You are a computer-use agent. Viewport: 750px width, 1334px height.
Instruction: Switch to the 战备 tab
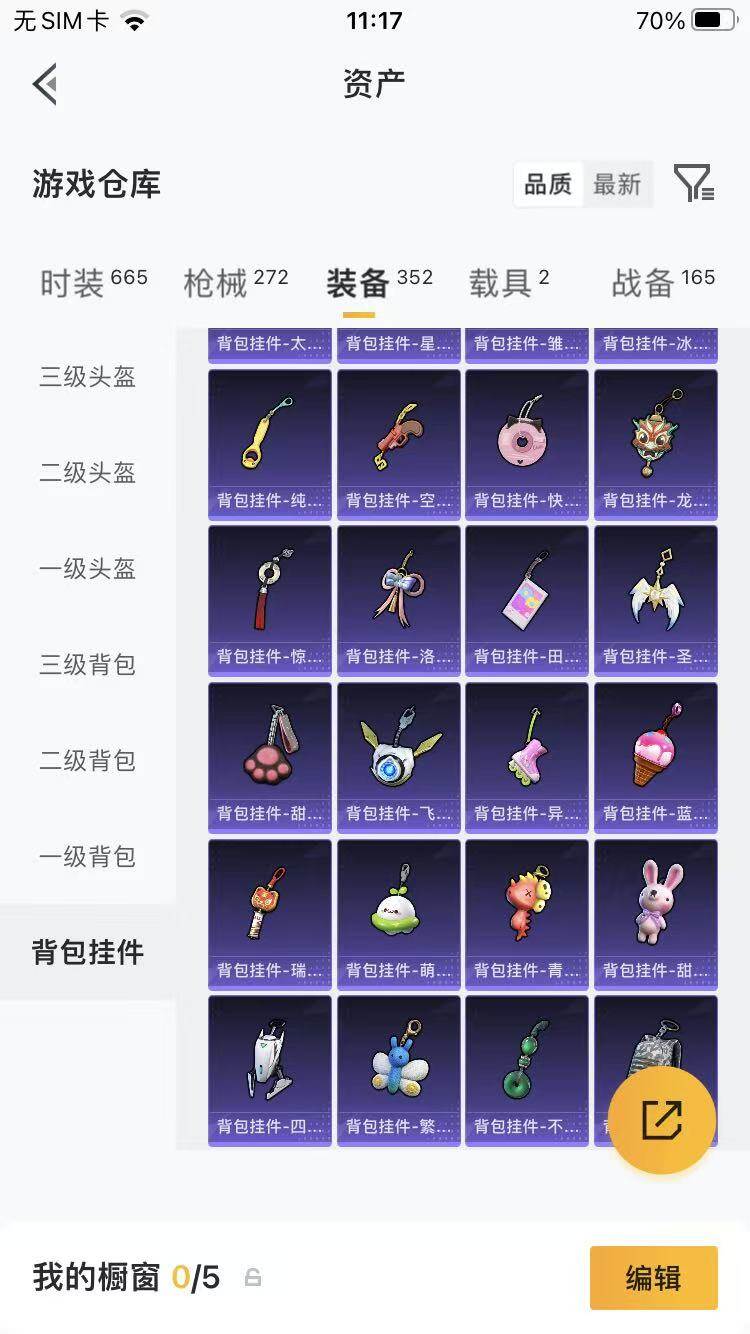(x=663, y=283)
